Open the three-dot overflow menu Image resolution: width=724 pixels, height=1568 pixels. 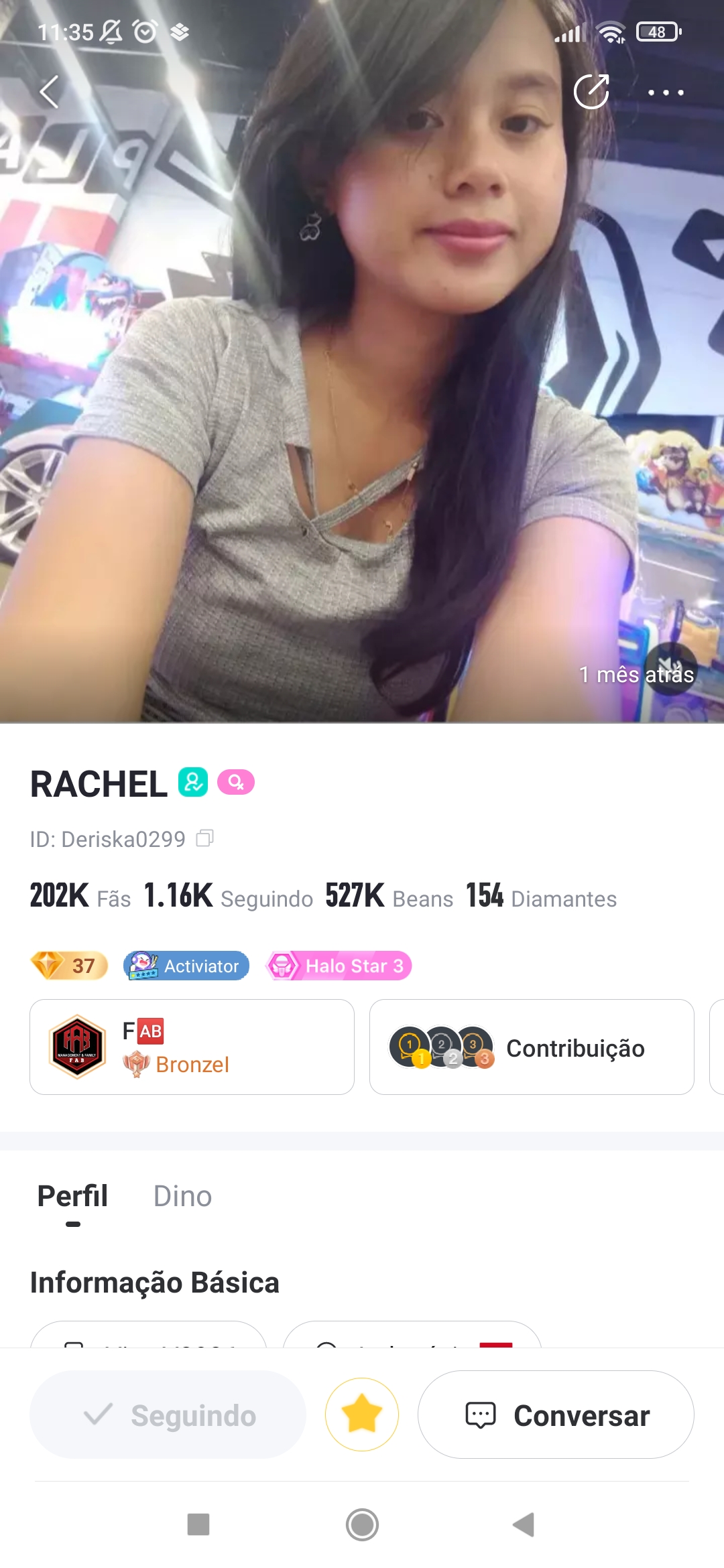click(x=665, y=92)
